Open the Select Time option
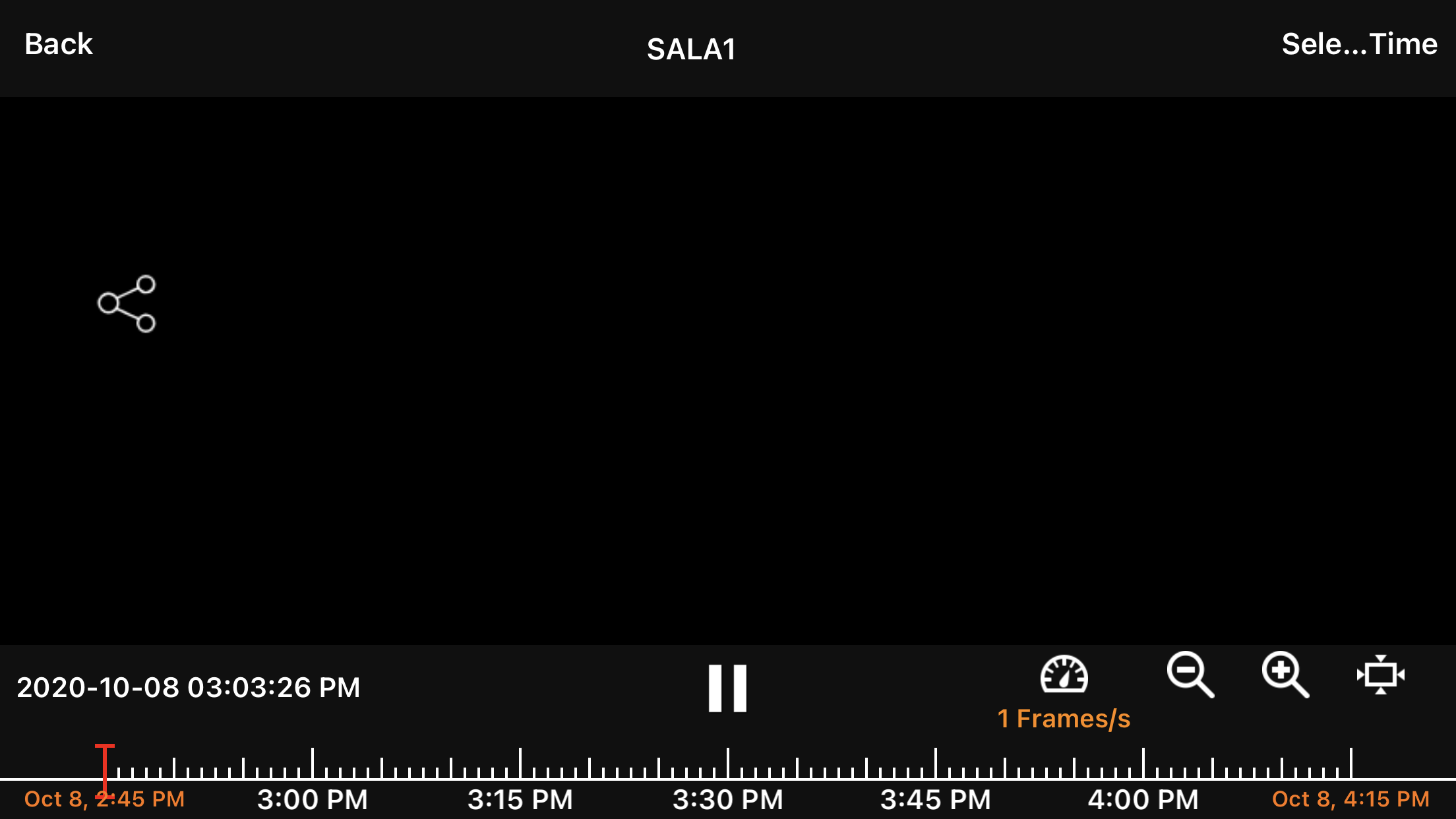Image resolution: width=1456 pixels, height=819 pixels. coord(1358,45)
